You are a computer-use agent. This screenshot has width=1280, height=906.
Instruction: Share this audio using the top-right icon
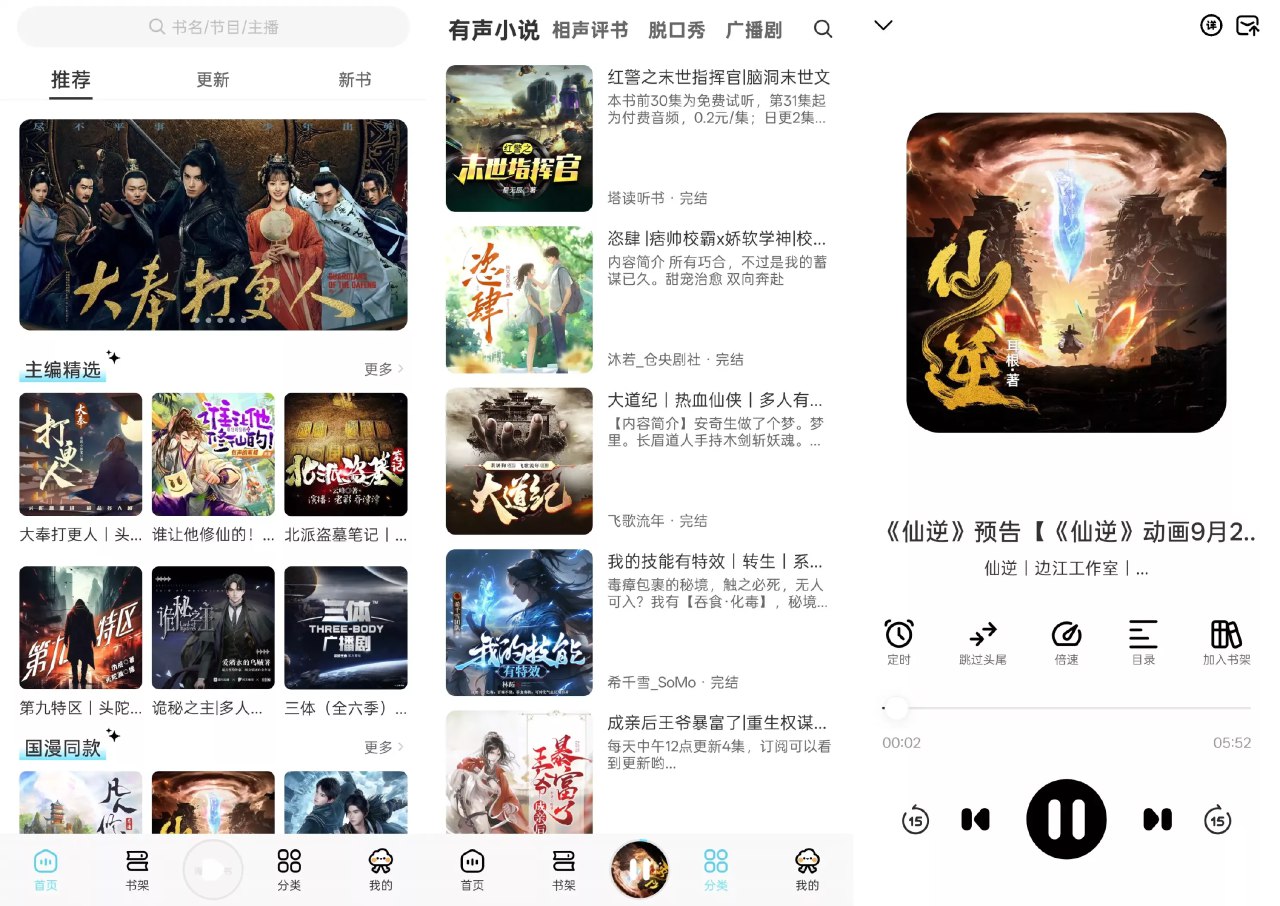(1247, 26)
